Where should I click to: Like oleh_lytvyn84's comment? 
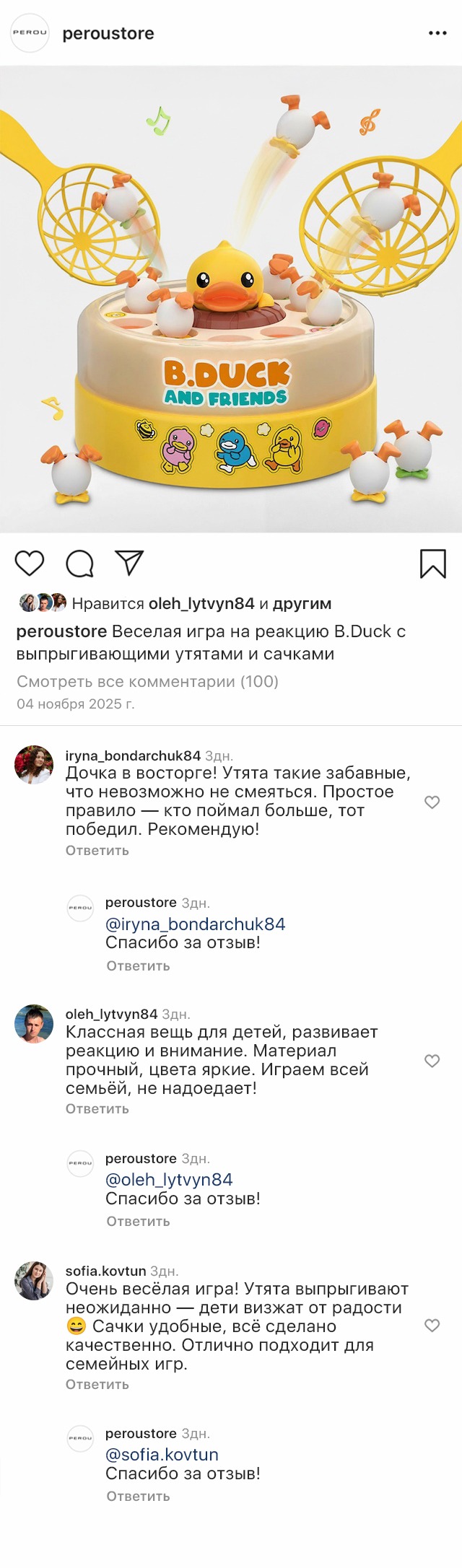coord(432,1060)
